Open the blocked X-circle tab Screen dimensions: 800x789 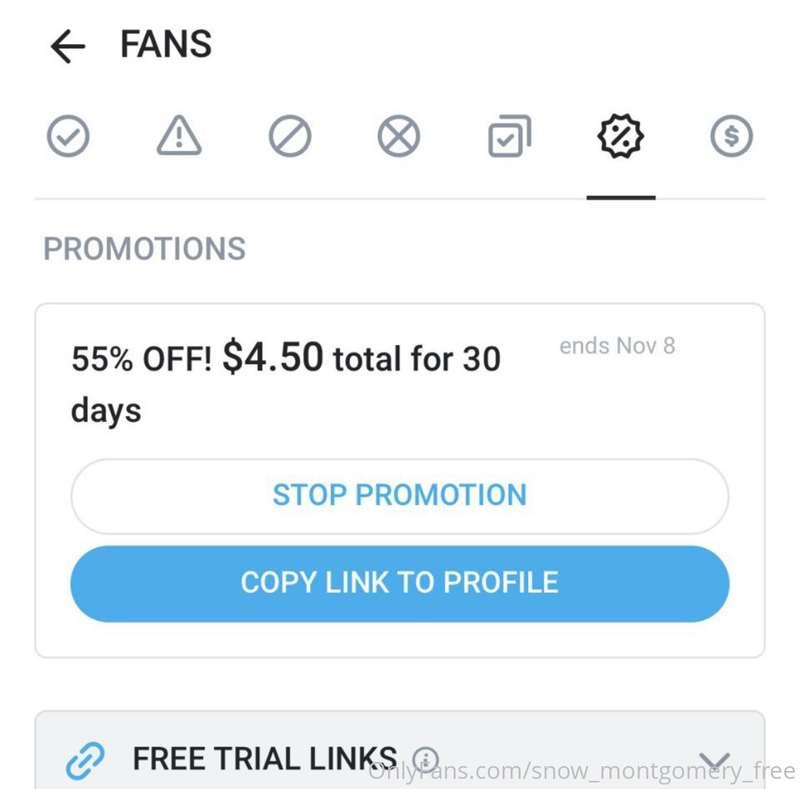coord(399,136)
